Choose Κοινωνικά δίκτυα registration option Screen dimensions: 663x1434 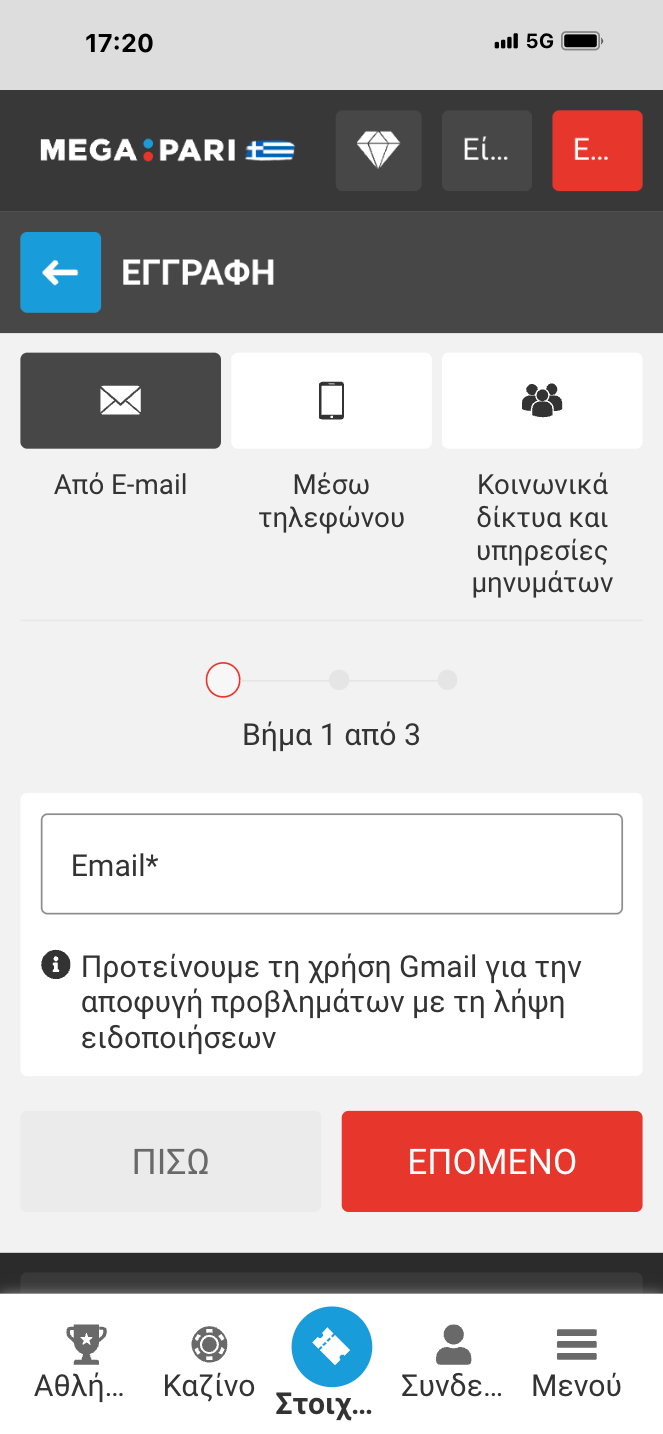pos(542,401)
